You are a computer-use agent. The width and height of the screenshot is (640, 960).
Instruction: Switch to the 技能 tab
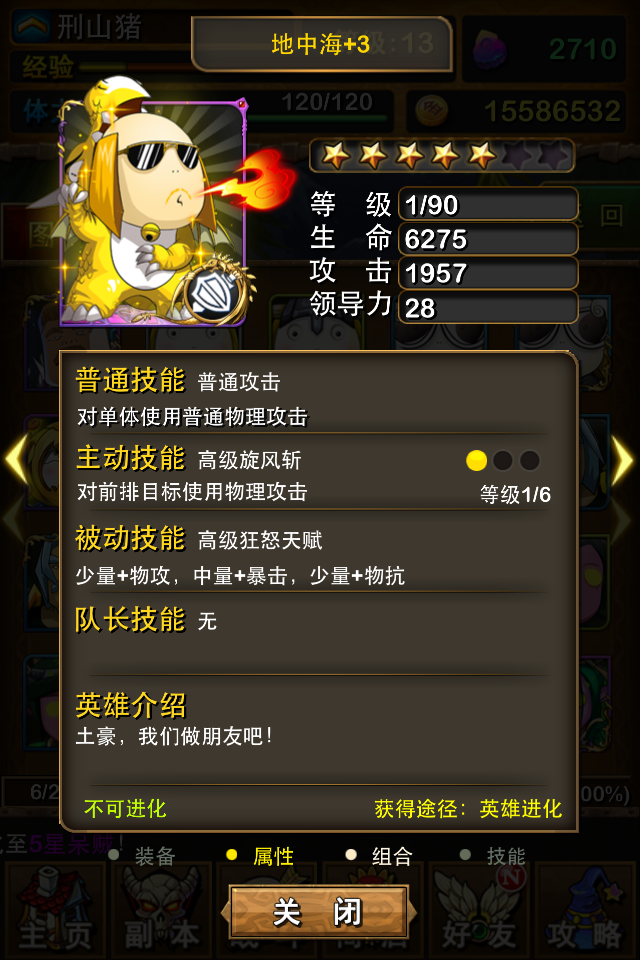tap(494, 856)
